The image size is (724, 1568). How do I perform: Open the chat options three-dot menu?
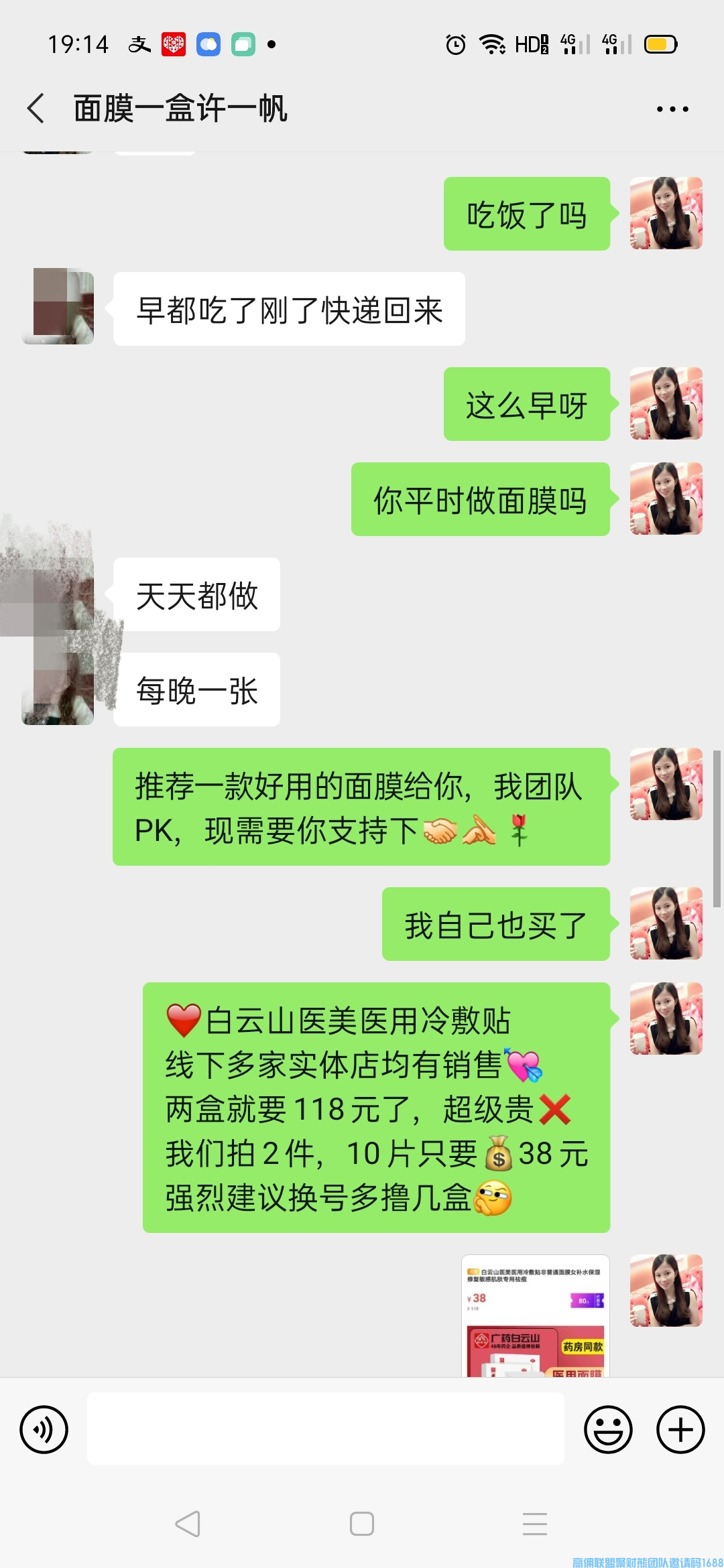point(672,109)
